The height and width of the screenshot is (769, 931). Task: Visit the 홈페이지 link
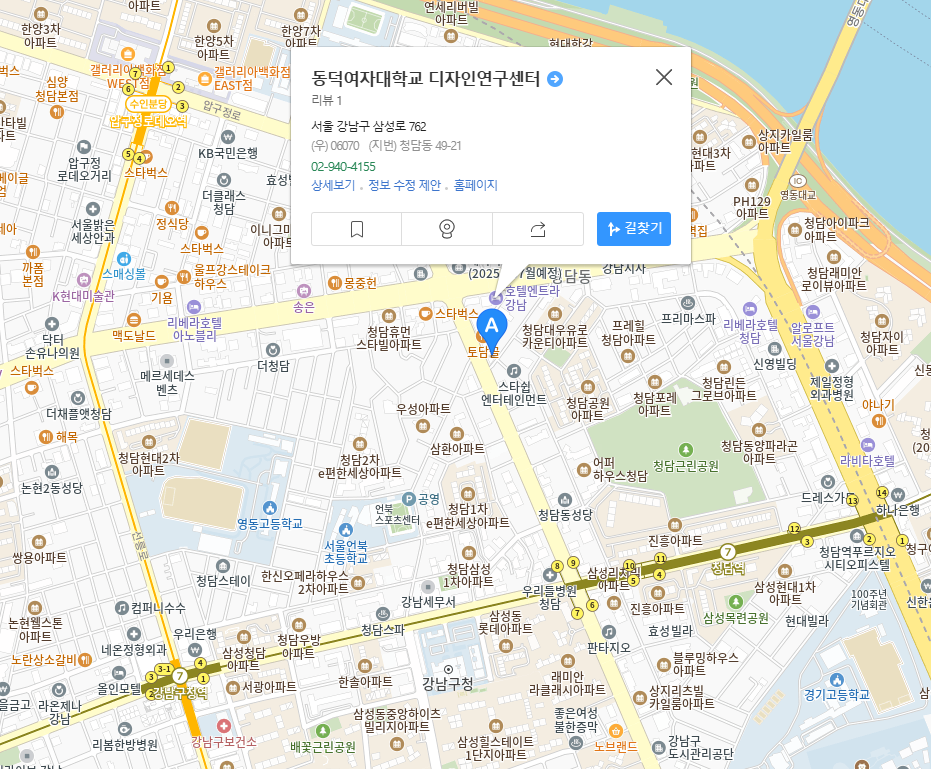475,185
